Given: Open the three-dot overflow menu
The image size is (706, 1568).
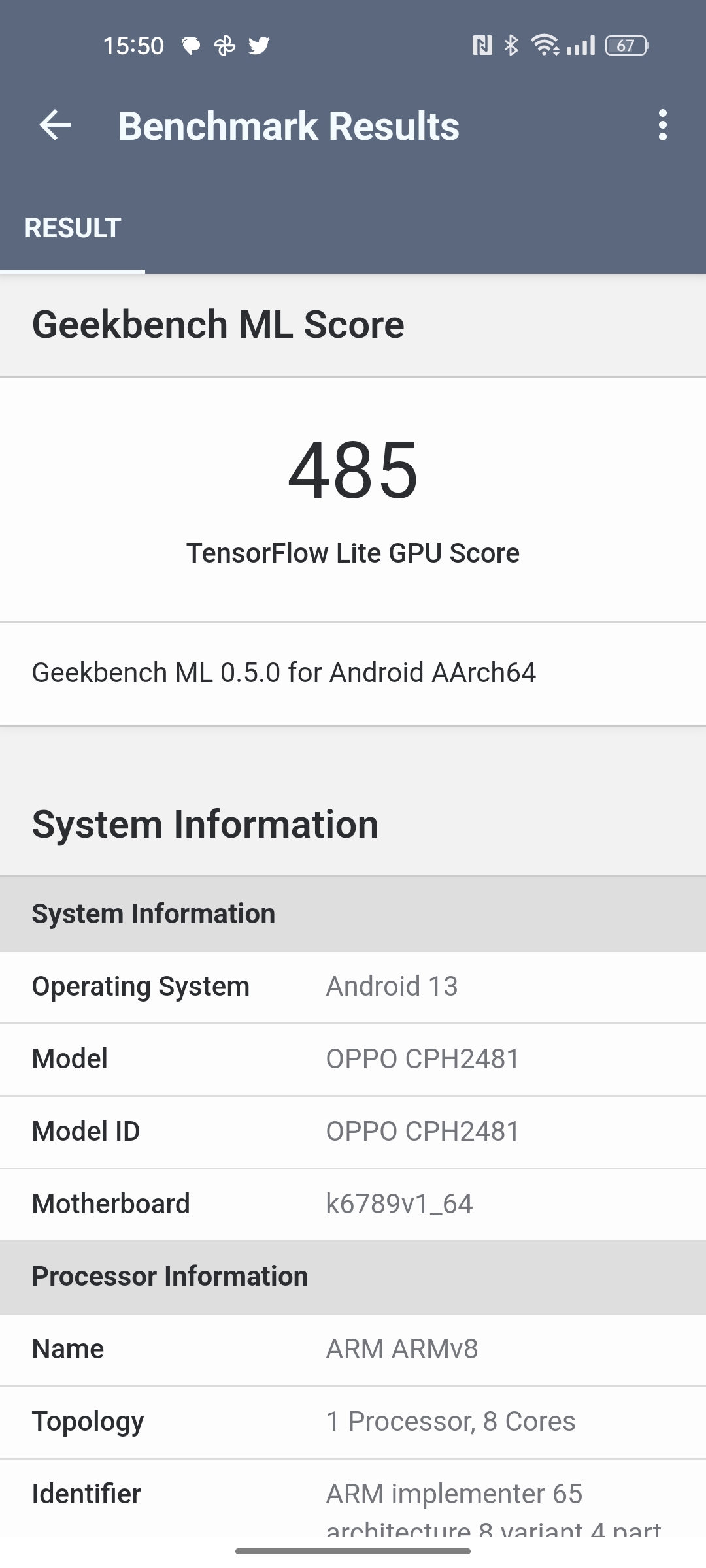Looking at the screenshot, I should point(662,125).
